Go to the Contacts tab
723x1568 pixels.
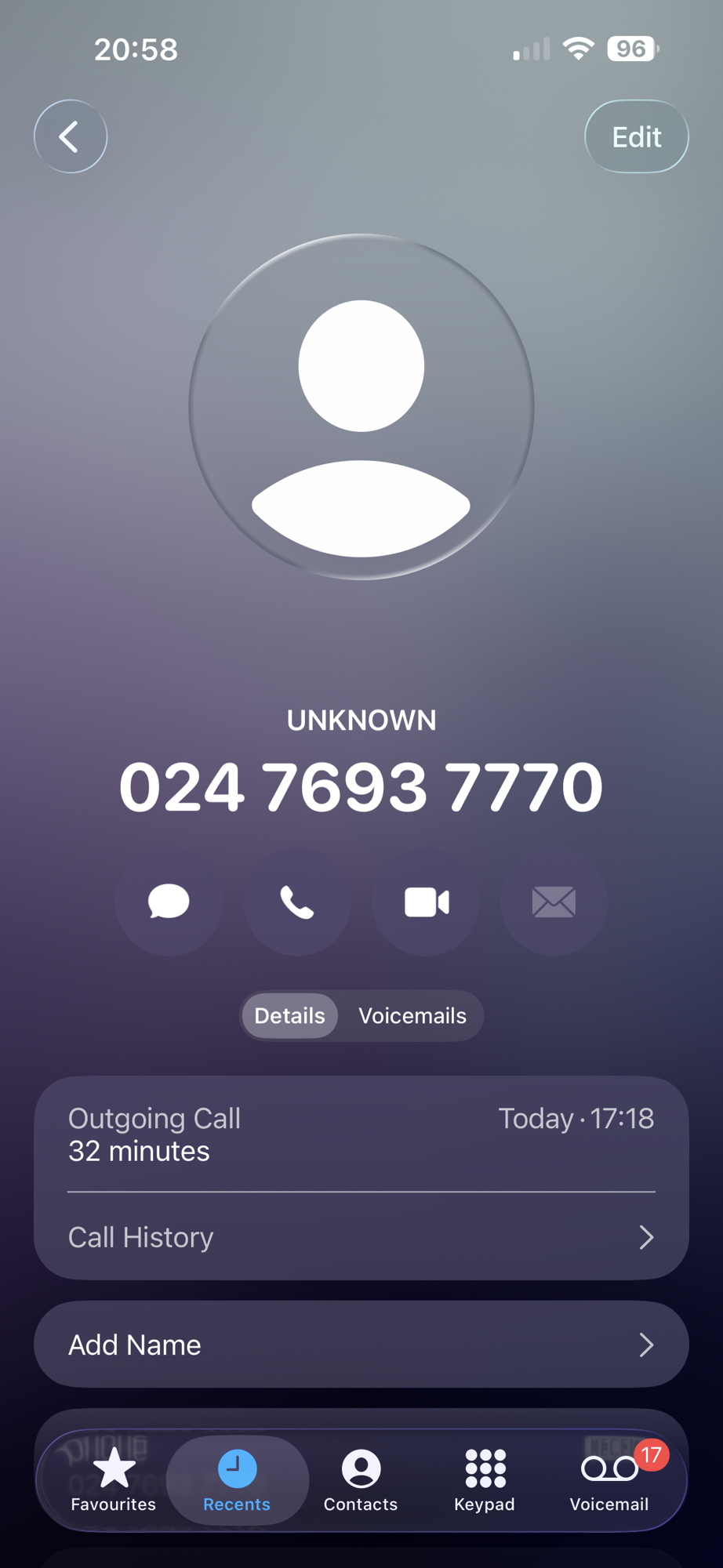pyautogui.click(x=361, y=1479)
